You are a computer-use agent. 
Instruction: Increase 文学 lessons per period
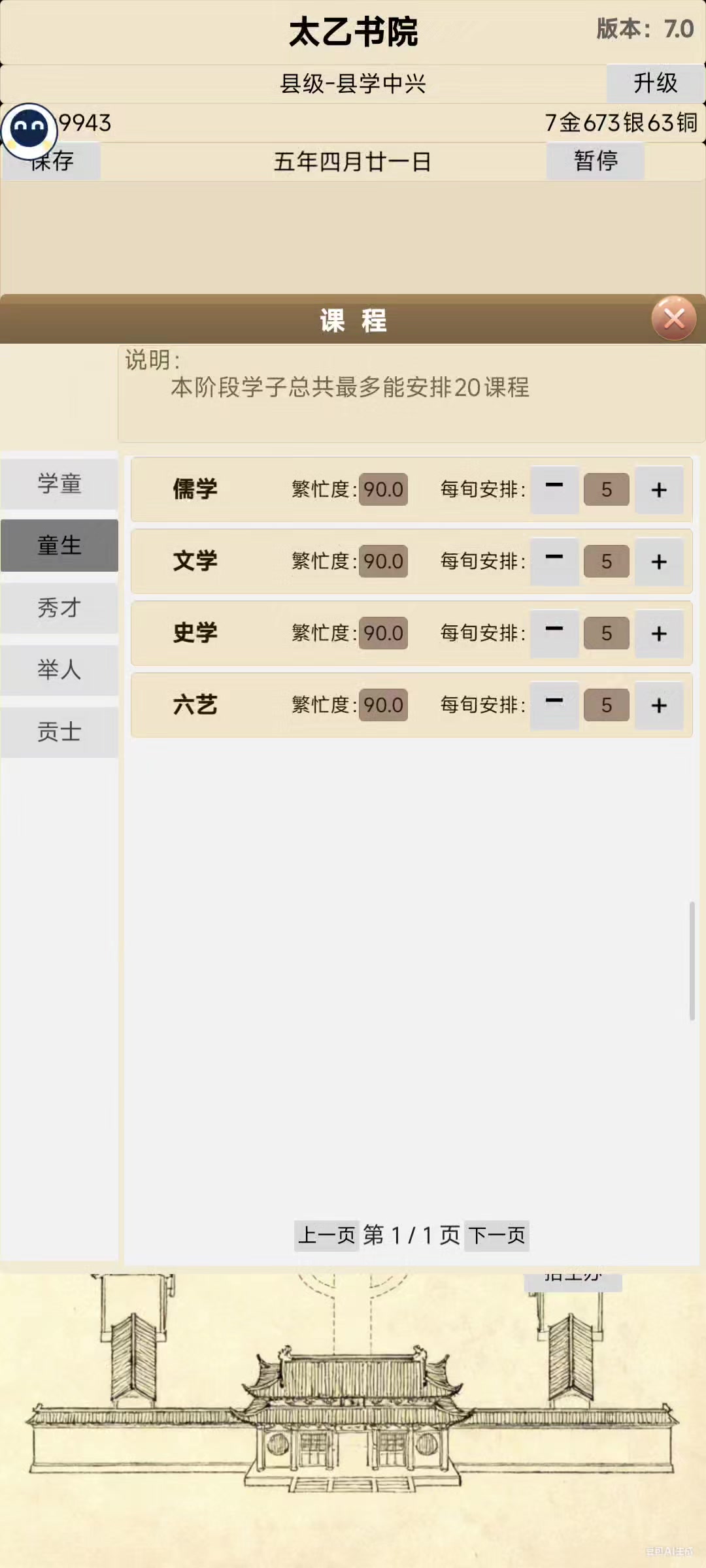point(659,561)
